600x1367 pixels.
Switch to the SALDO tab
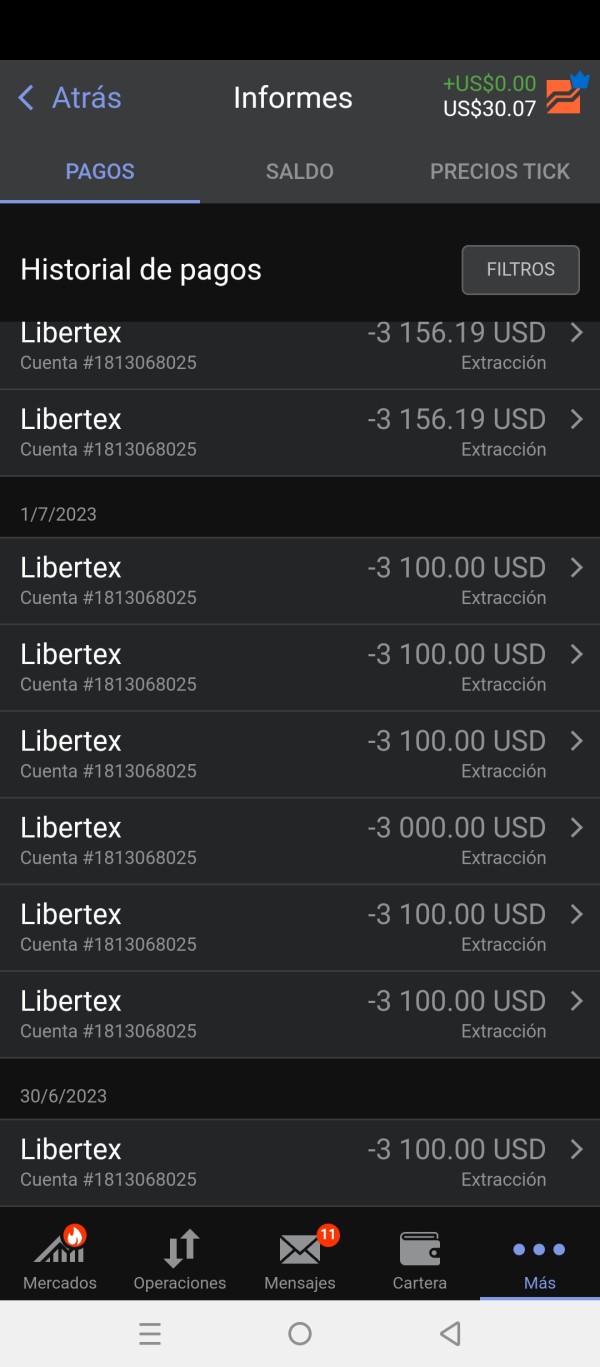(x=300, y=171)
